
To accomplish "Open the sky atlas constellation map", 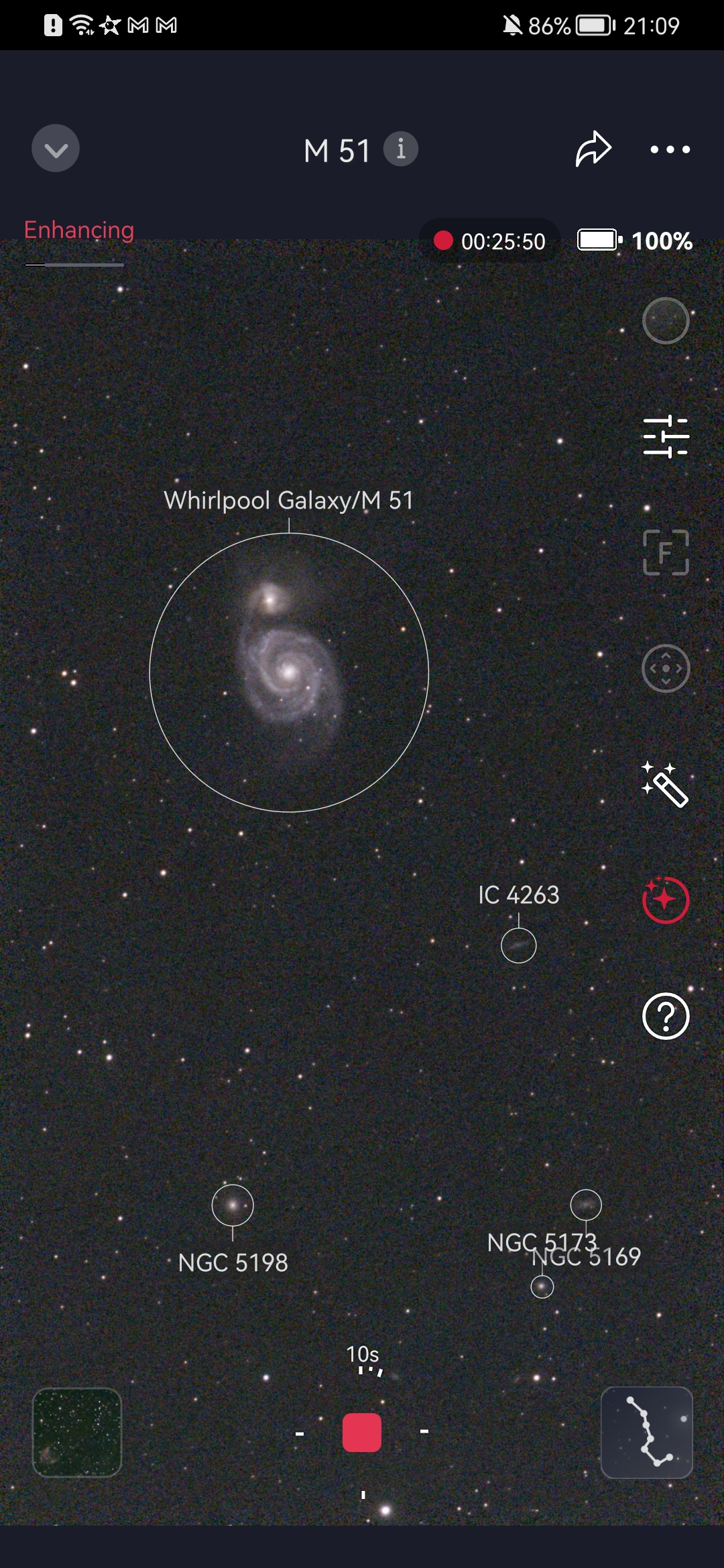I will pyautogui.click(x=647, y=1432).
